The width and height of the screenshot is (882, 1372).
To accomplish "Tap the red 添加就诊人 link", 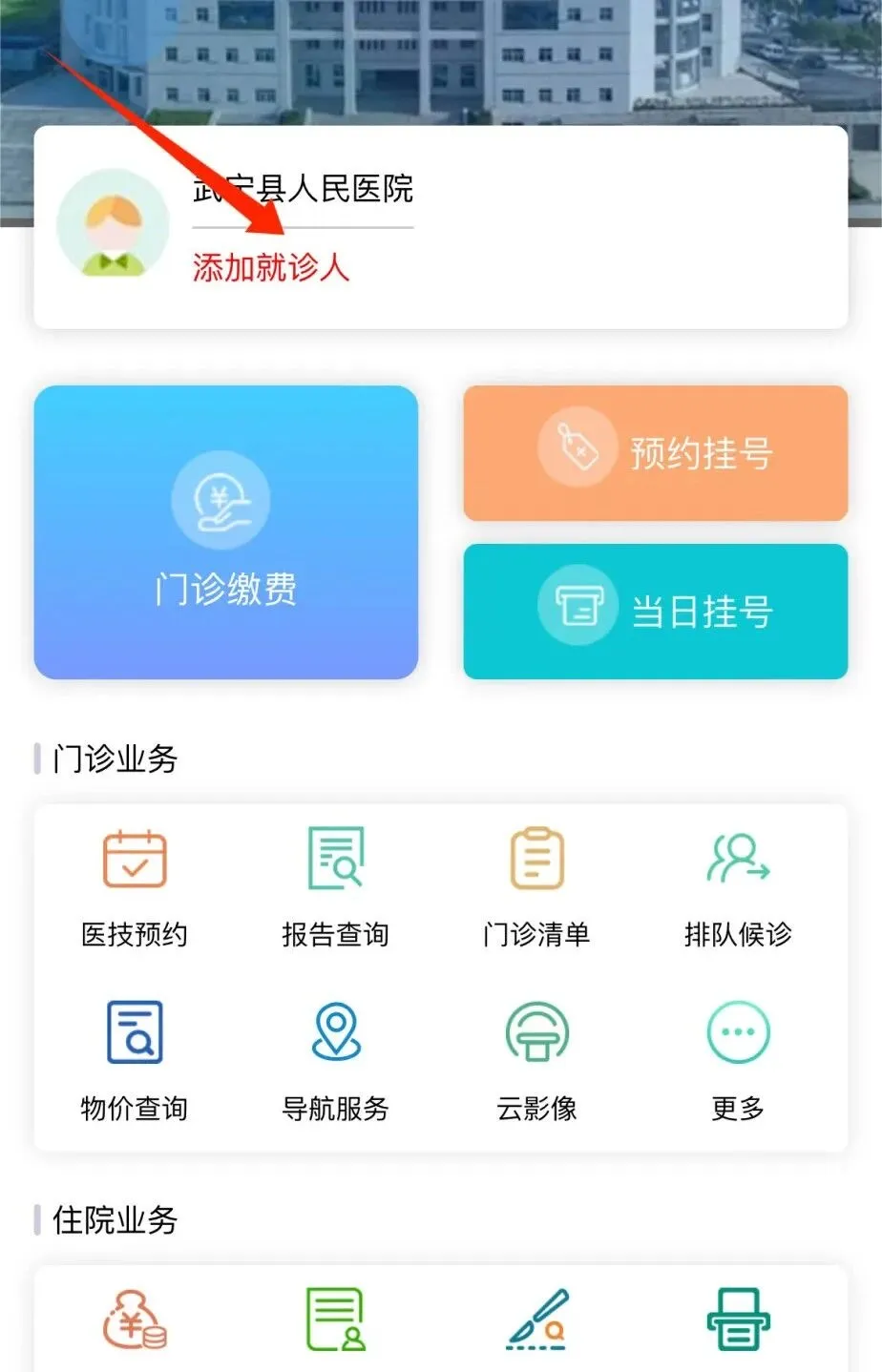I will pyautogui.click(x=271, y=267).
